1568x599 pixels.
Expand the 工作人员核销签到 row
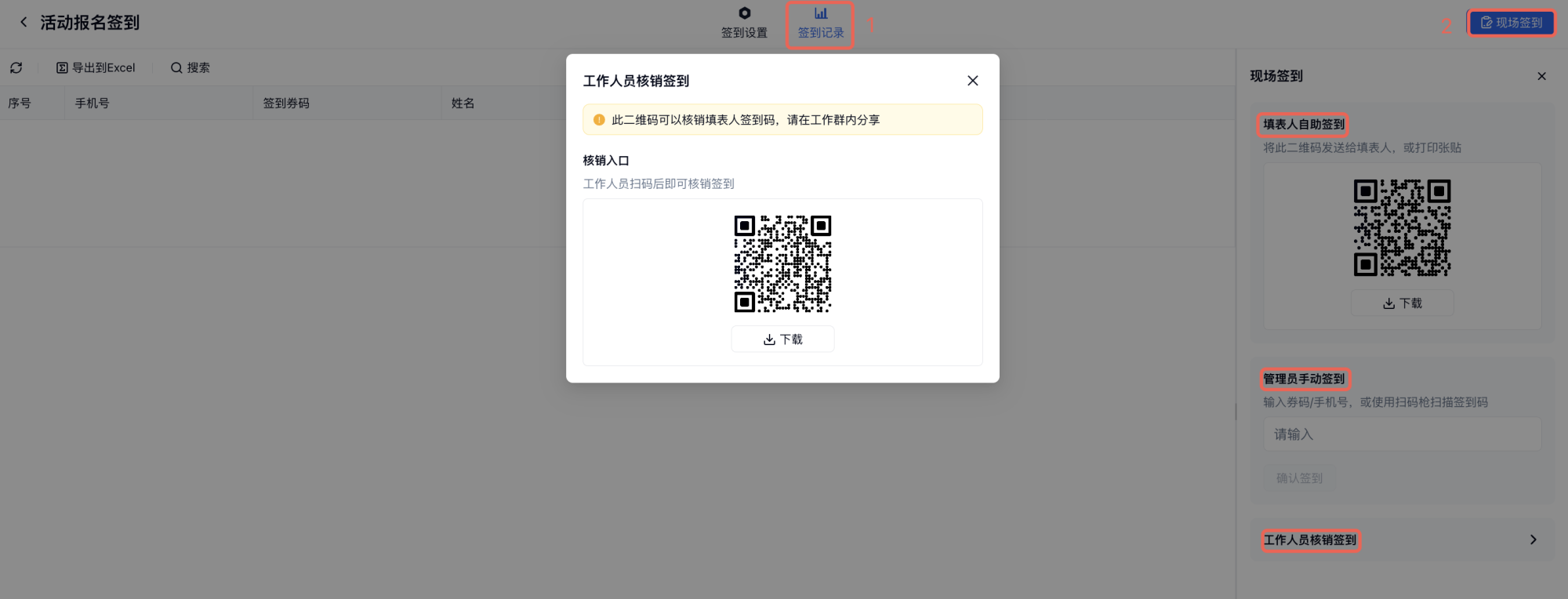1533,539
